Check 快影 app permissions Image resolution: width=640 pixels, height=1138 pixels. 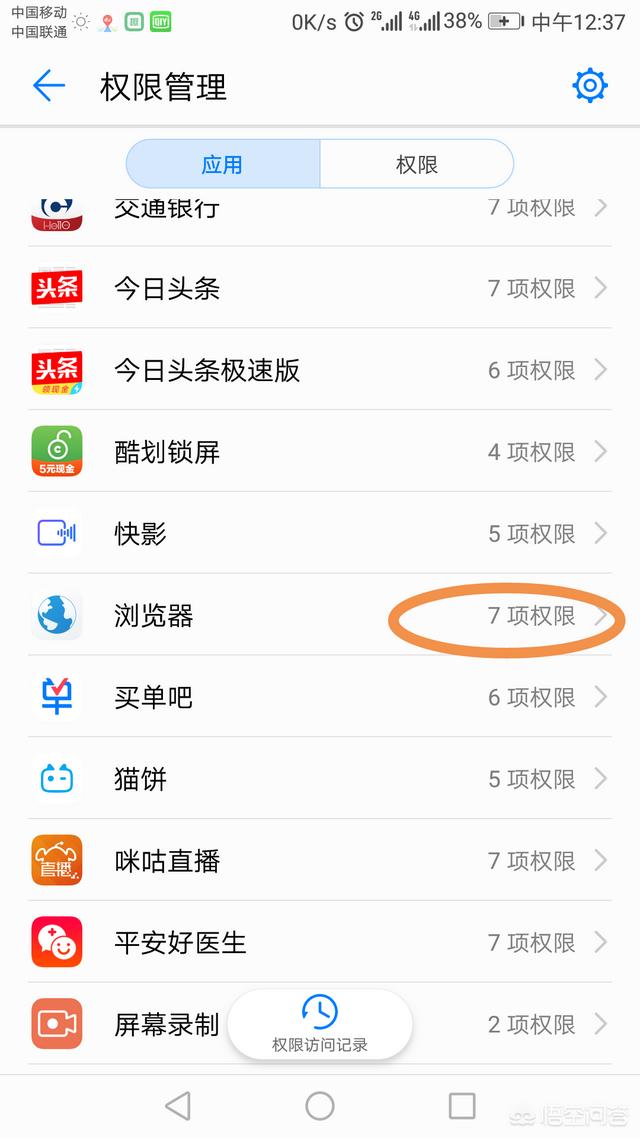(x=320, y=534)
